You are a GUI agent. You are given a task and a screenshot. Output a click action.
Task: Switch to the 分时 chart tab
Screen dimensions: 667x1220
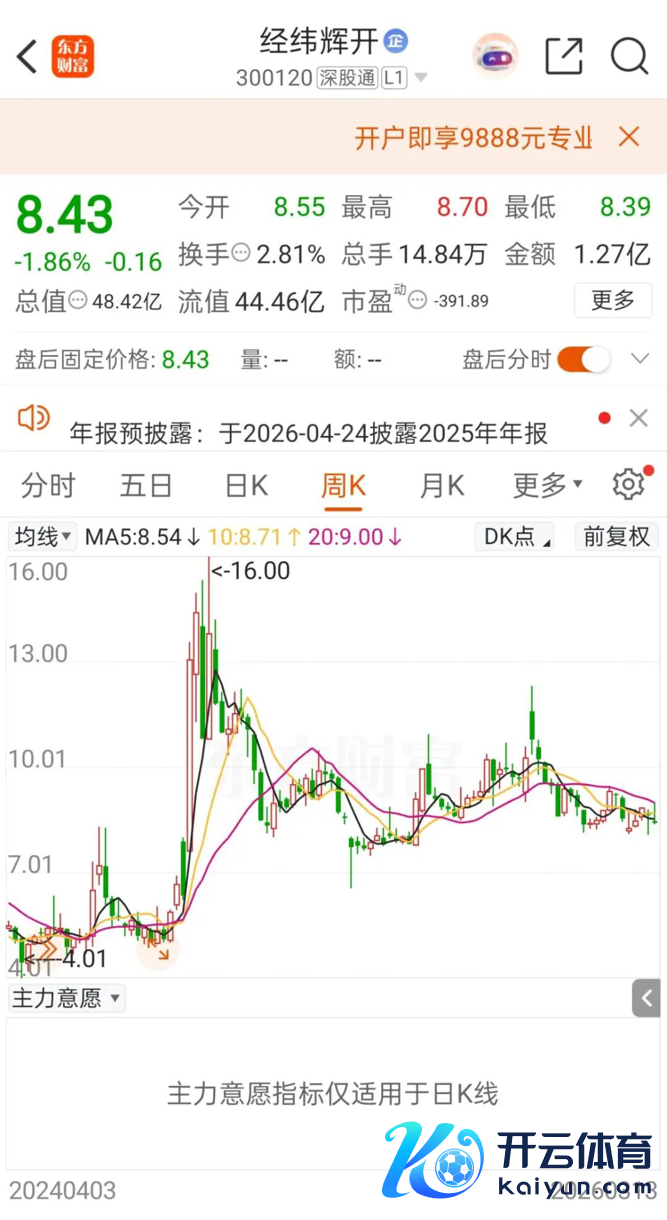[48, 486]
